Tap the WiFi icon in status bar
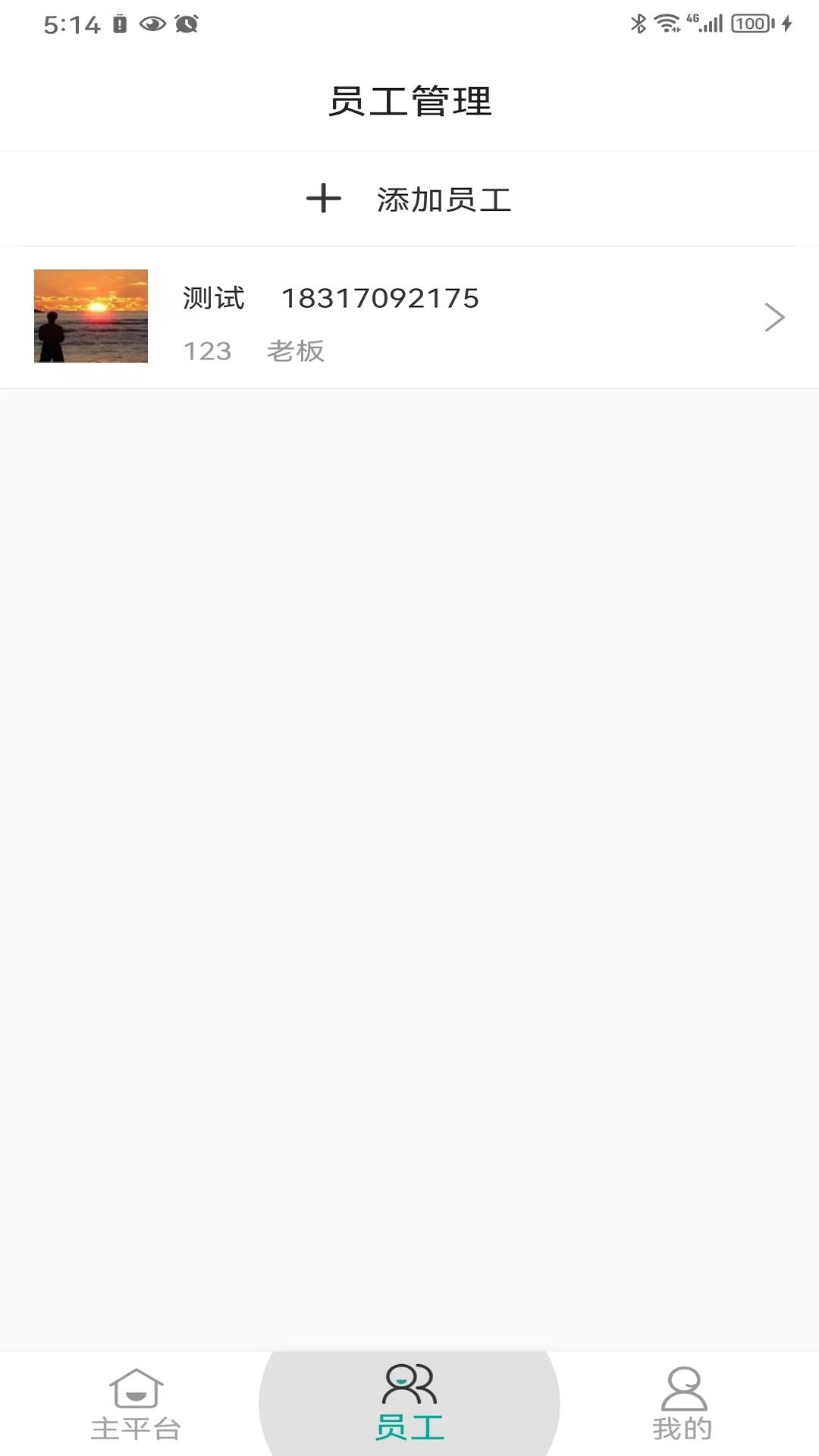This screenshot has width=819, height=1456. pyautogui.click(x=666, y=23)
